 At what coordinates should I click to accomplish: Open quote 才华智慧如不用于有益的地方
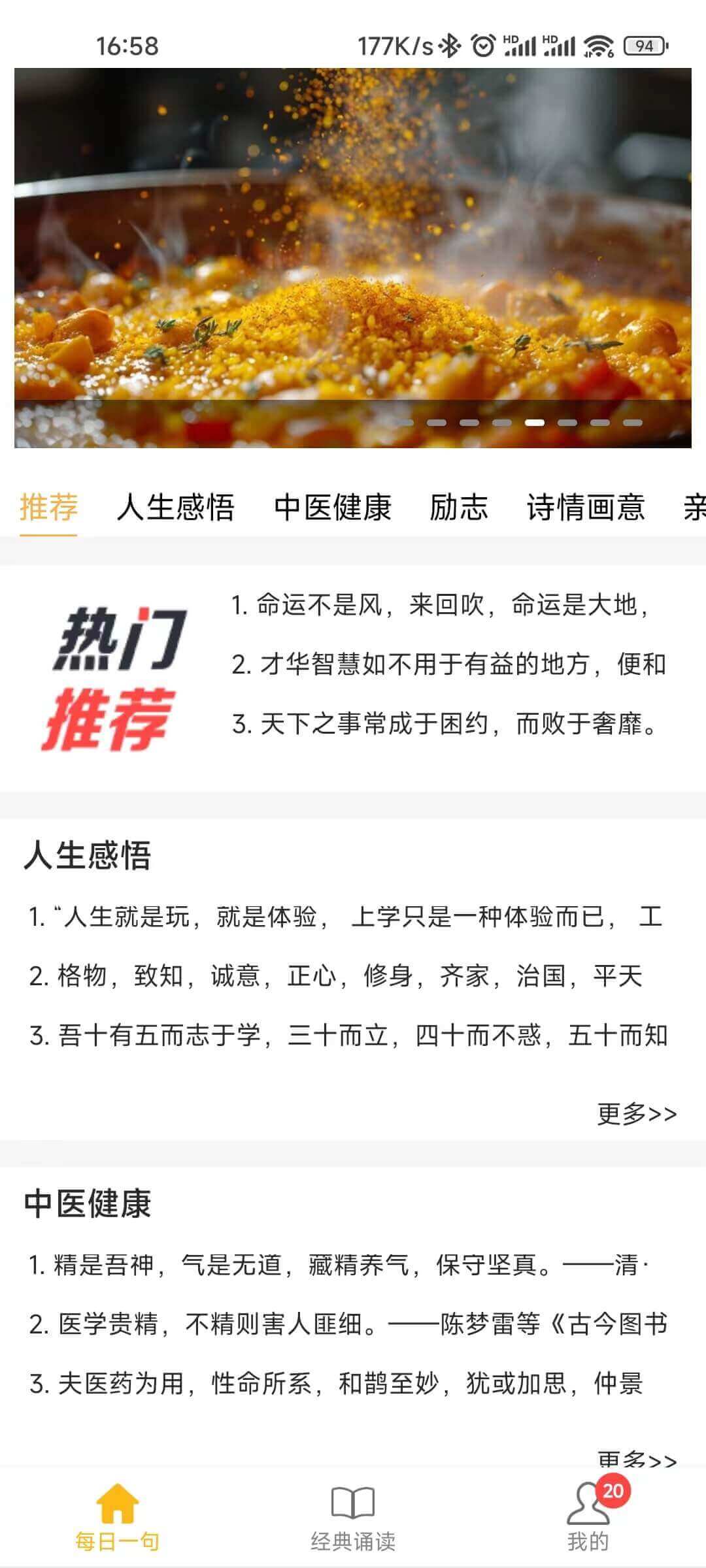pyautogui.click(x=448, y=664)
